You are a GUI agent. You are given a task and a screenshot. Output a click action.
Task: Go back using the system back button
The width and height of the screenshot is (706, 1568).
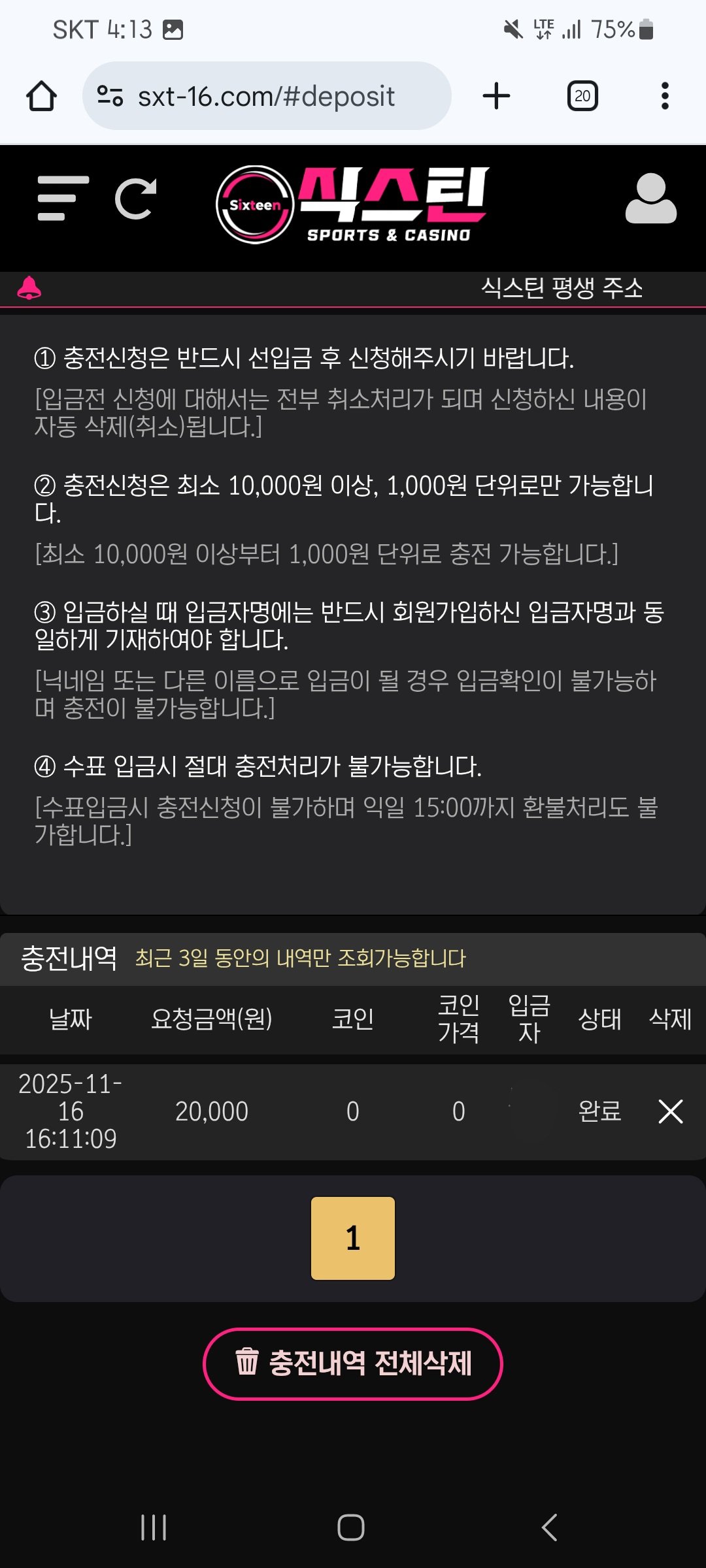tap(550, 1527)
